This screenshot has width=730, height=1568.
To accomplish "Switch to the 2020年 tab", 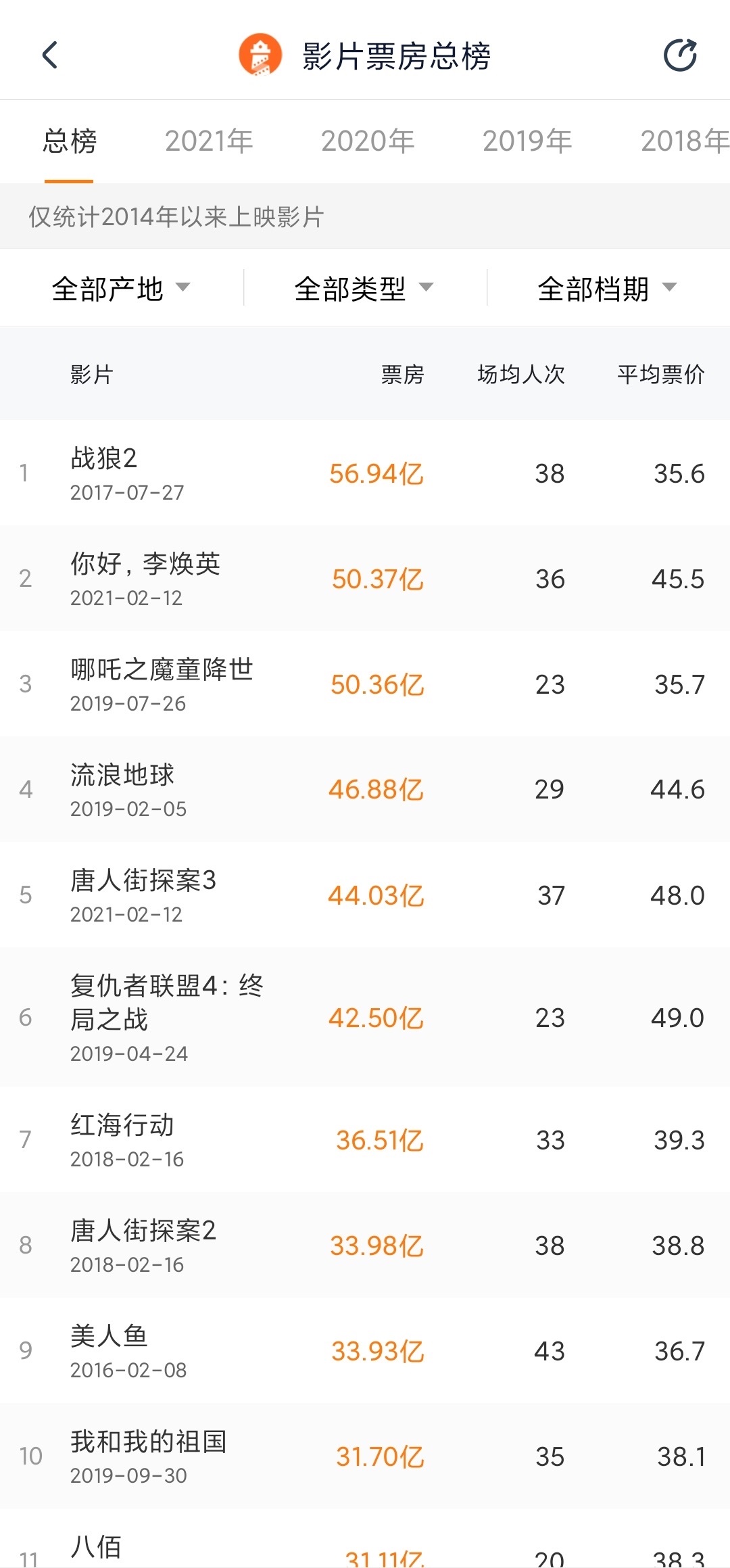I will coord(368,141).
